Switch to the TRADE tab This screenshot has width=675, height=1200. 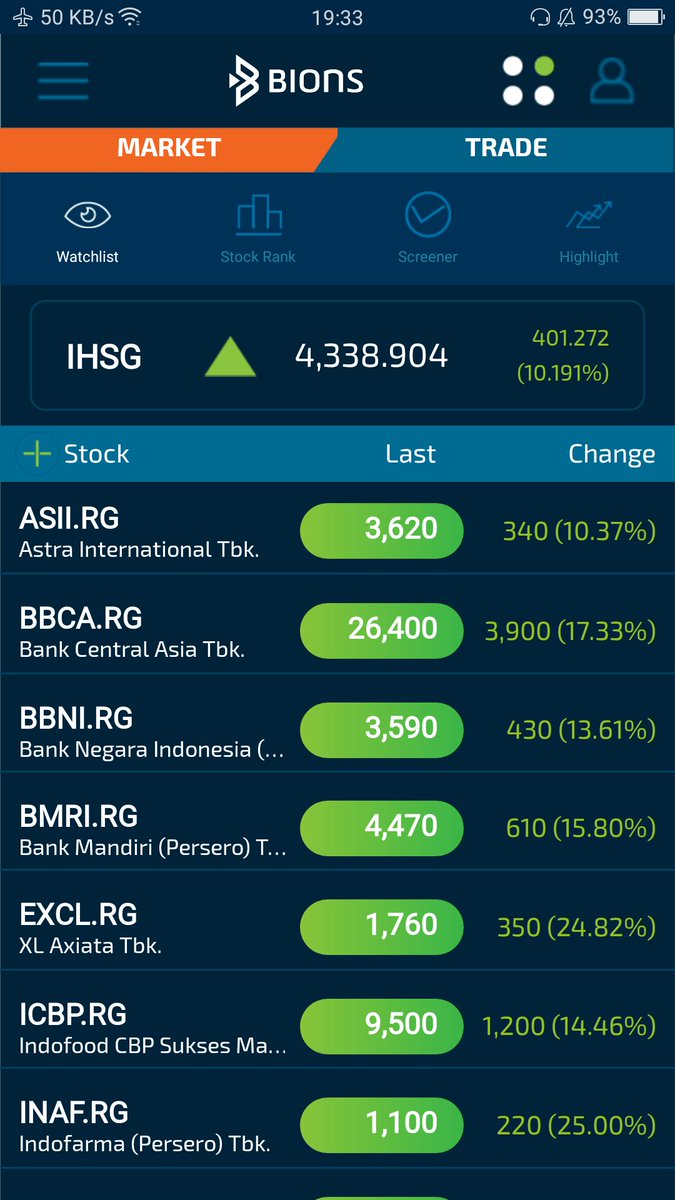(x=506, y=148)
